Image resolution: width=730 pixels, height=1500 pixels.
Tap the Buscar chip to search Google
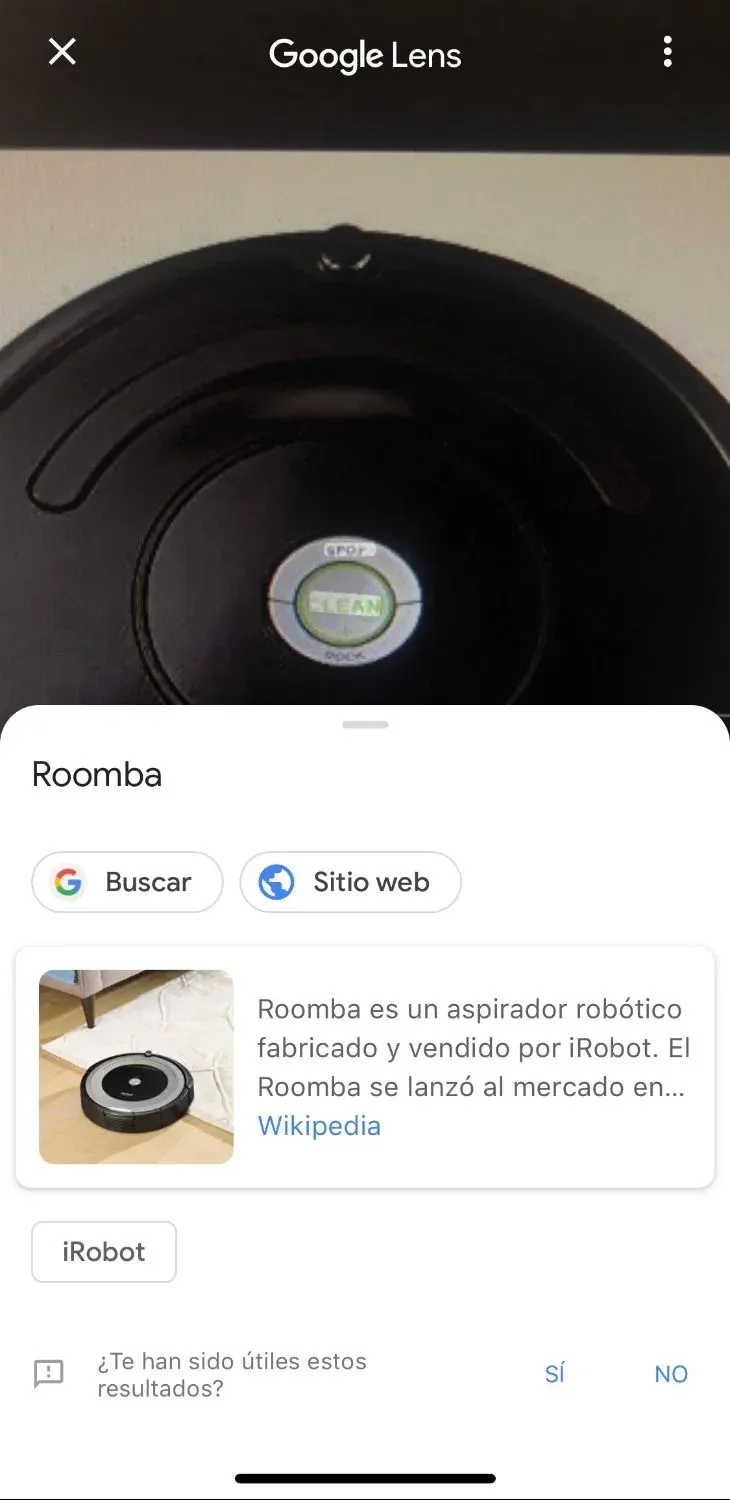tap(127, 882)
